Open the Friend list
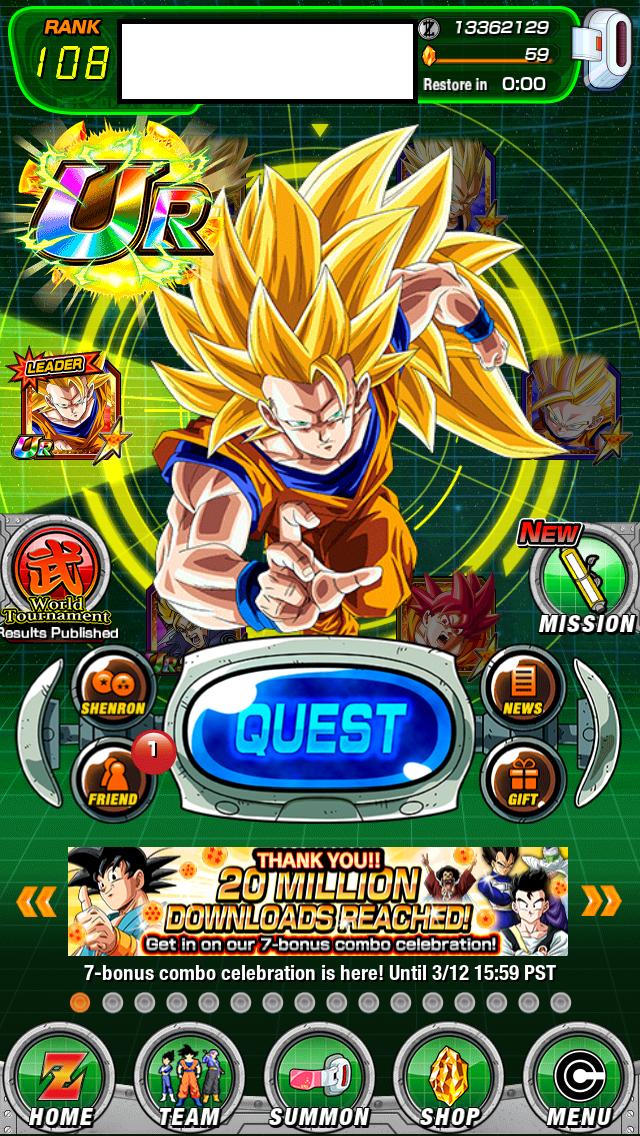The image size is (640, 1136). [x=113, y=779]
